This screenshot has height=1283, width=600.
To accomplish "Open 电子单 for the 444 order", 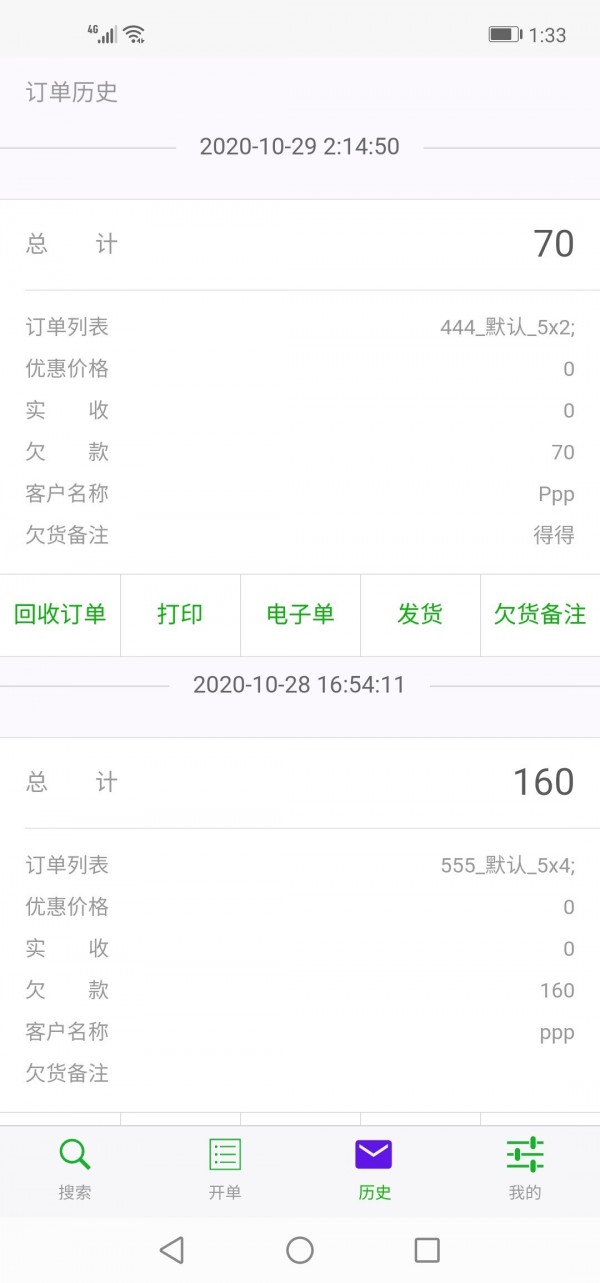I will pyautogui.click(x=300, y=614).
